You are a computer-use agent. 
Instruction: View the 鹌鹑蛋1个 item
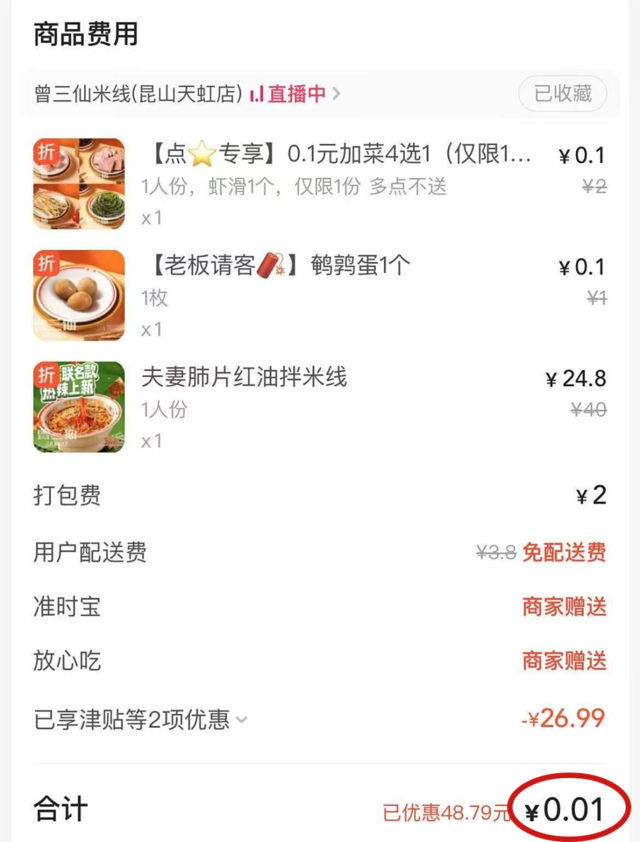pos(277,266)
